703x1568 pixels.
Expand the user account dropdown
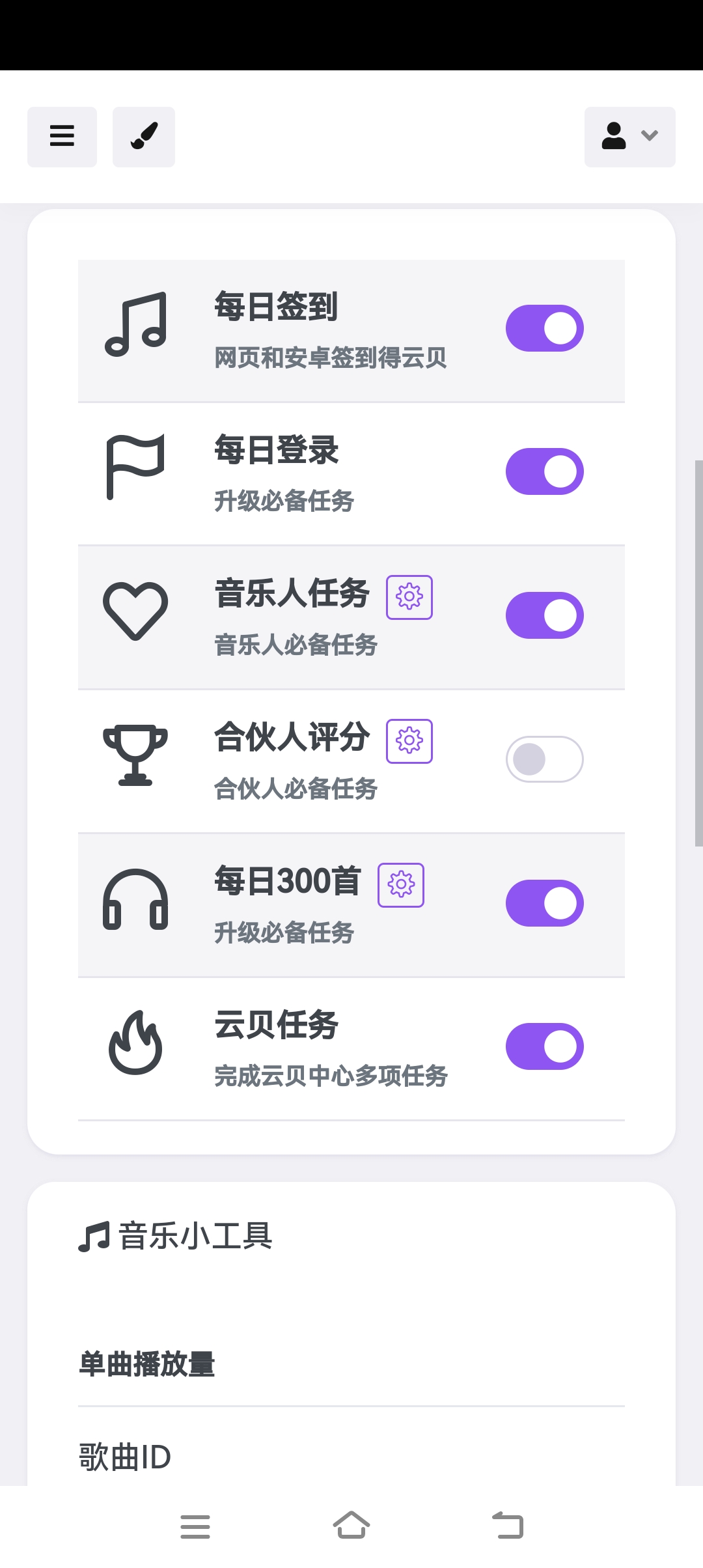coord(629,137)
